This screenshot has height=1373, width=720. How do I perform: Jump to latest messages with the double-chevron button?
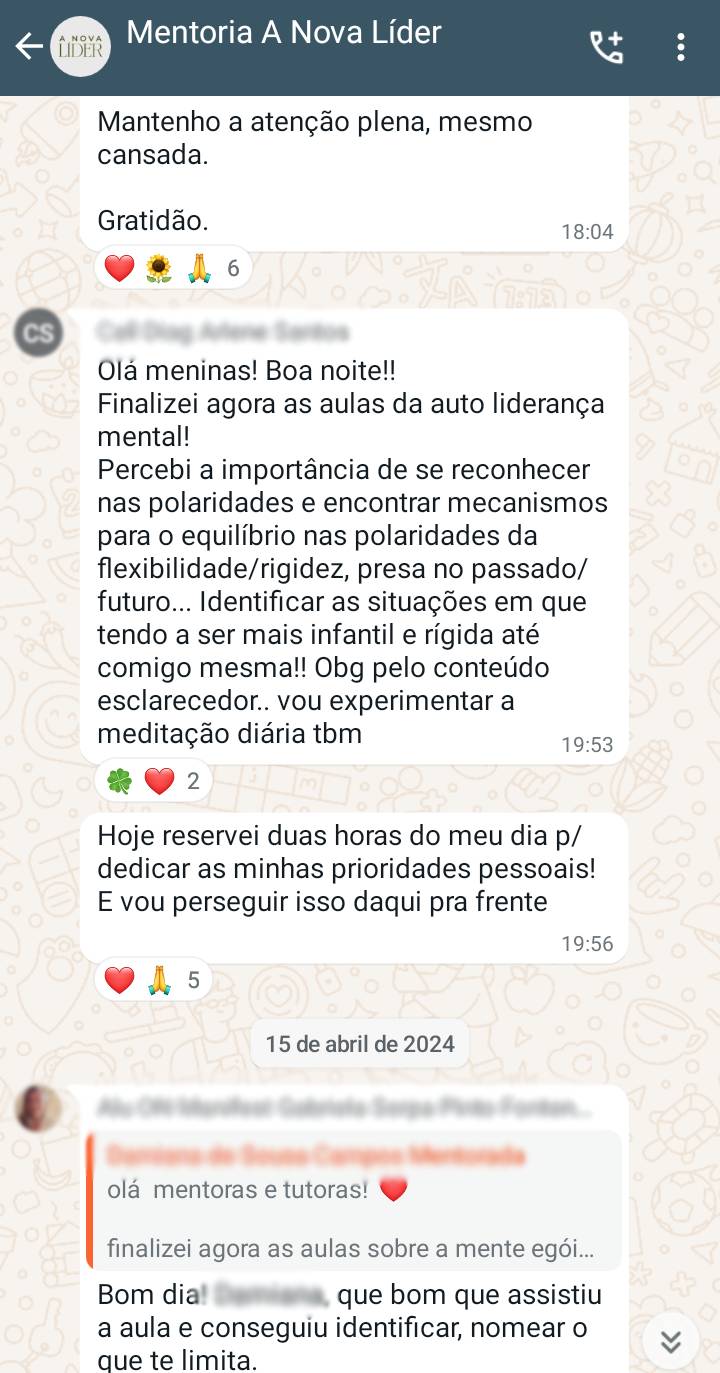670,1341
